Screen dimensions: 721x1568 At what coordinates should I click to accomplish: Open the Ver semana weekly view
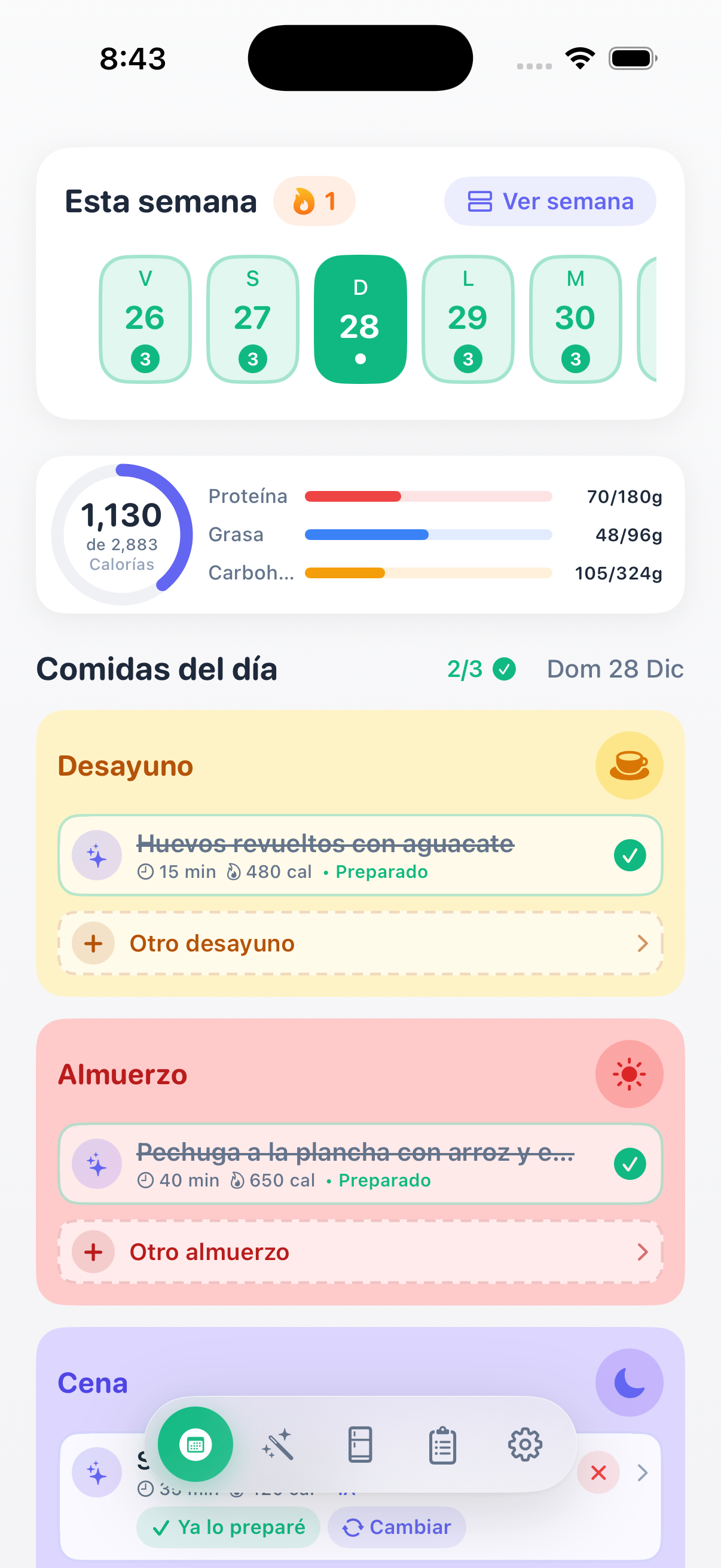pos(549,202)
